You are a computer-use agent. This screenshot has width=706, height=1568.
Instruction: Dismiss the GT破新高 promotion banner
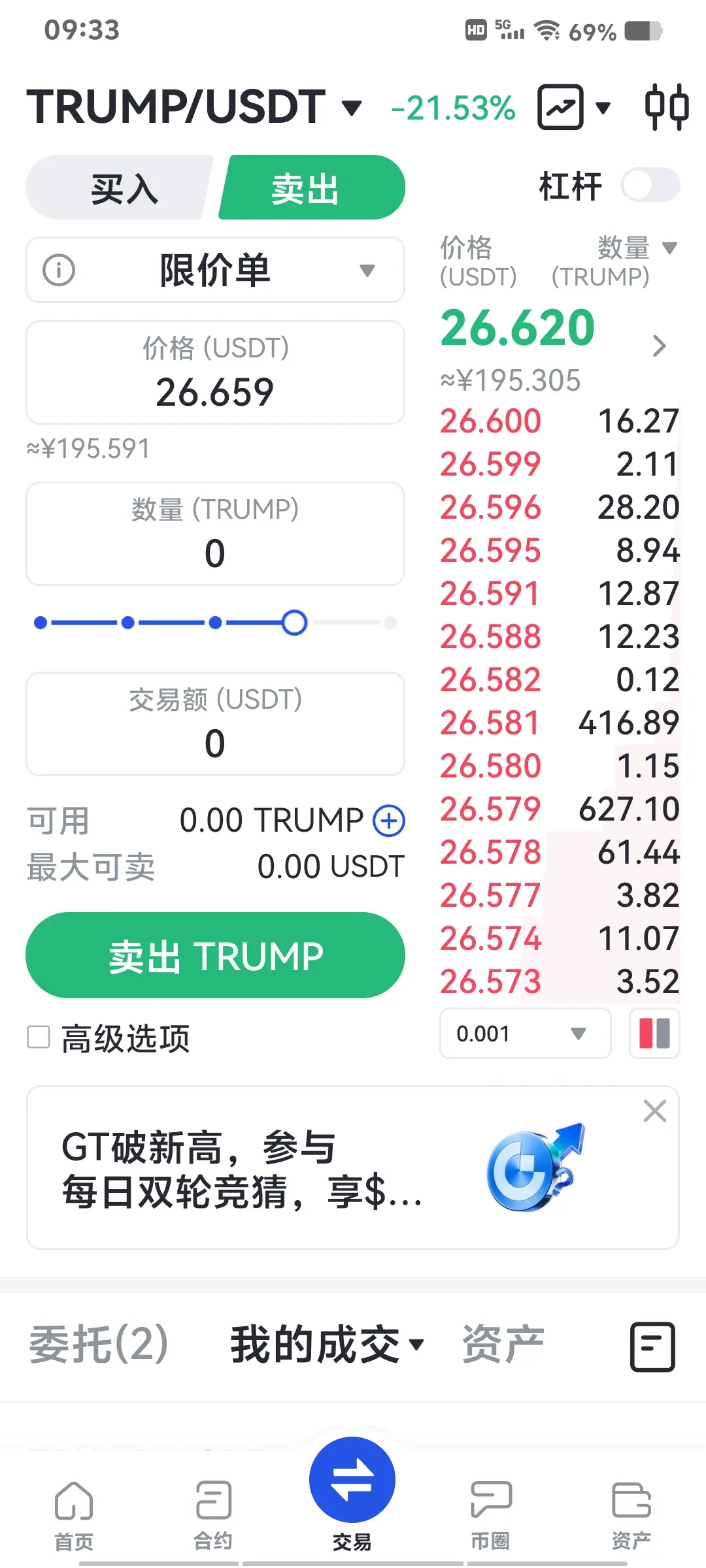coord(654,1111)
